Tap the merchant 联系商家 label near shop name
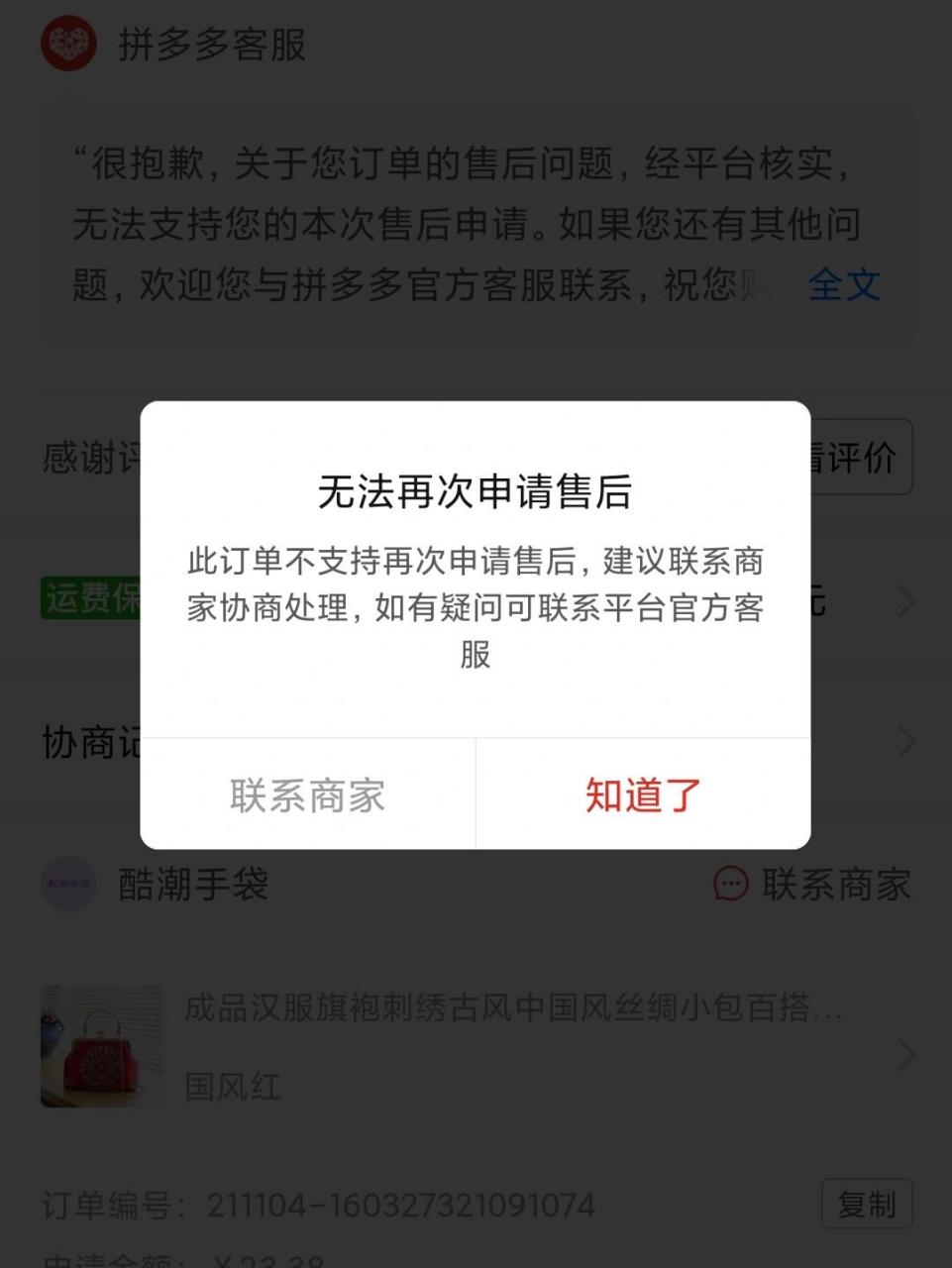This screenshot has height=1268, width=952. pyautogui.click(x=837, y=885)
